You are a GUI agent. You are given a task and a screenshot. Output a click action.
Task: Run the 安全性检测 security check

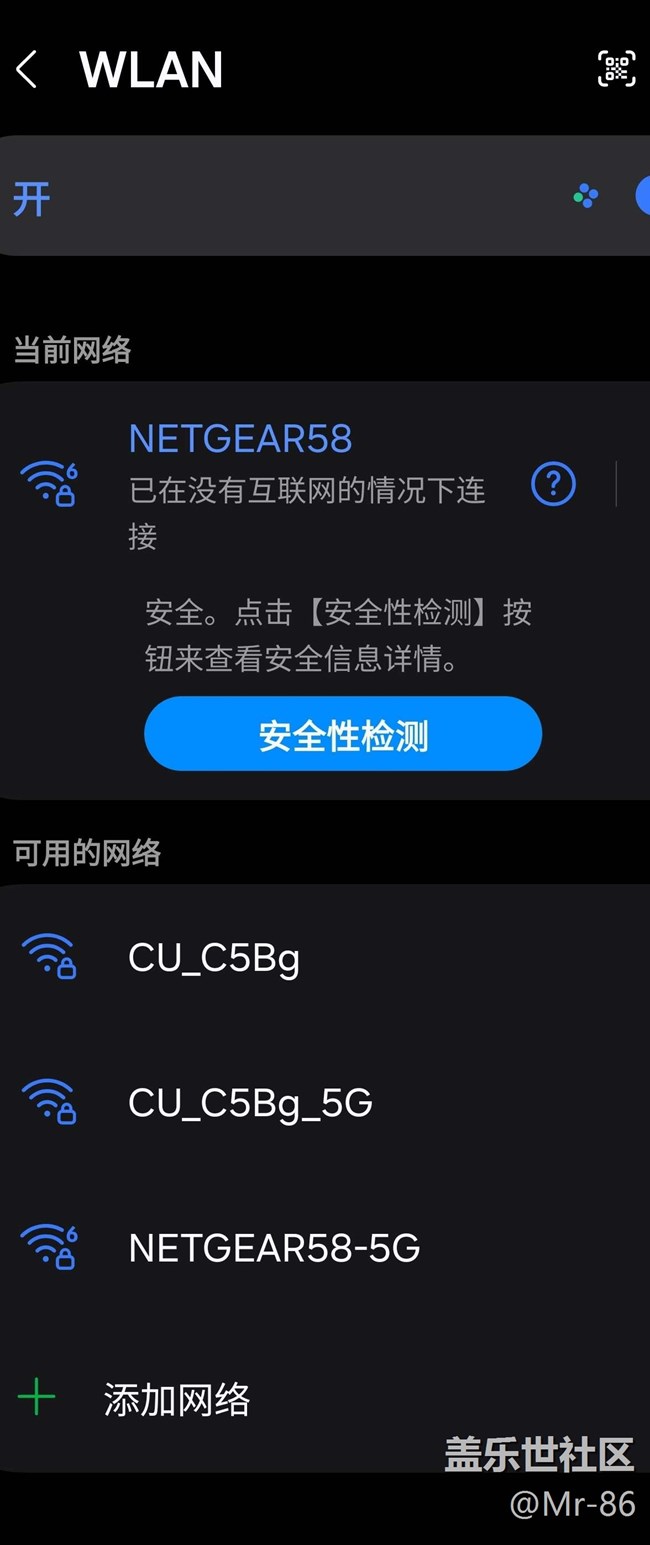tap(343, 734)
